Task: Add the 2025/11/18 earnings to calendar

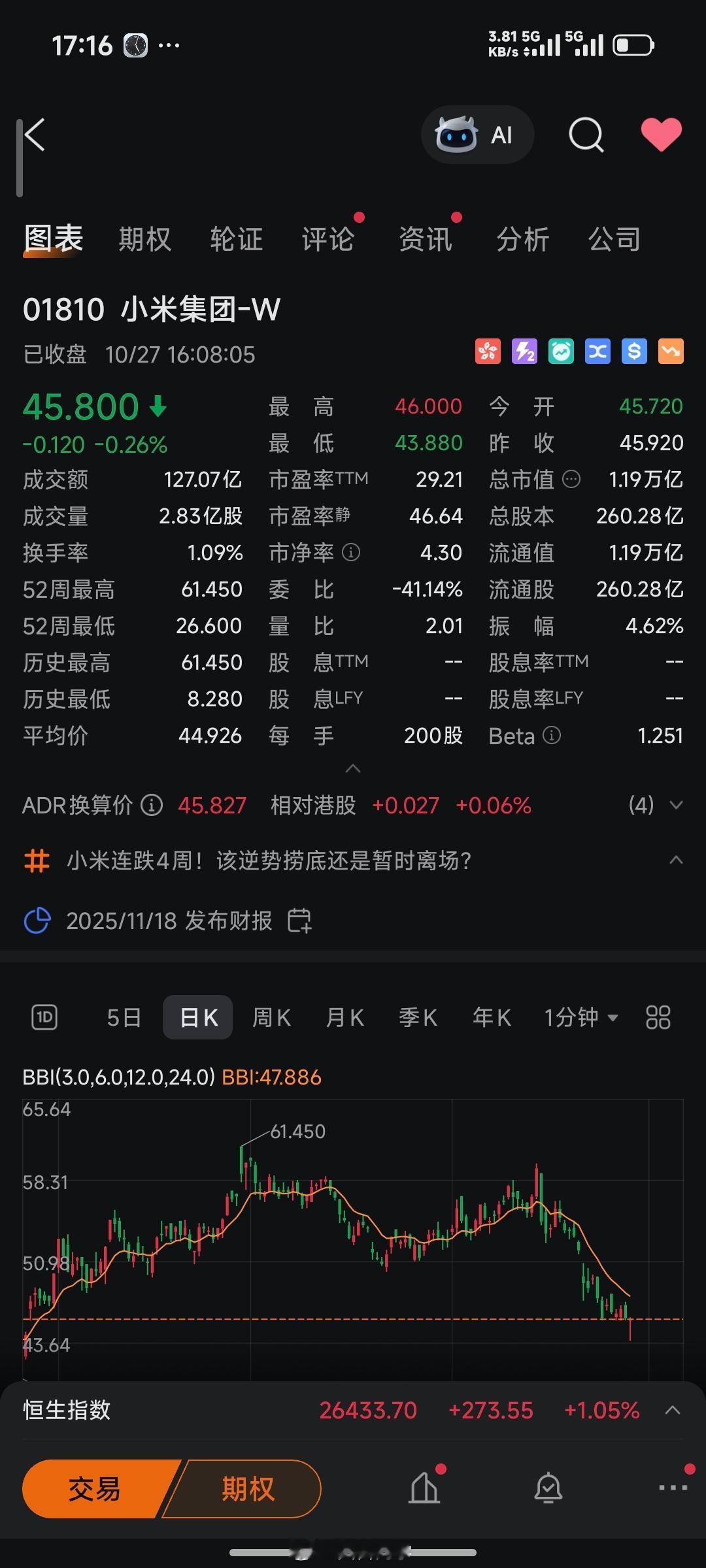Action: pos(300,921)
